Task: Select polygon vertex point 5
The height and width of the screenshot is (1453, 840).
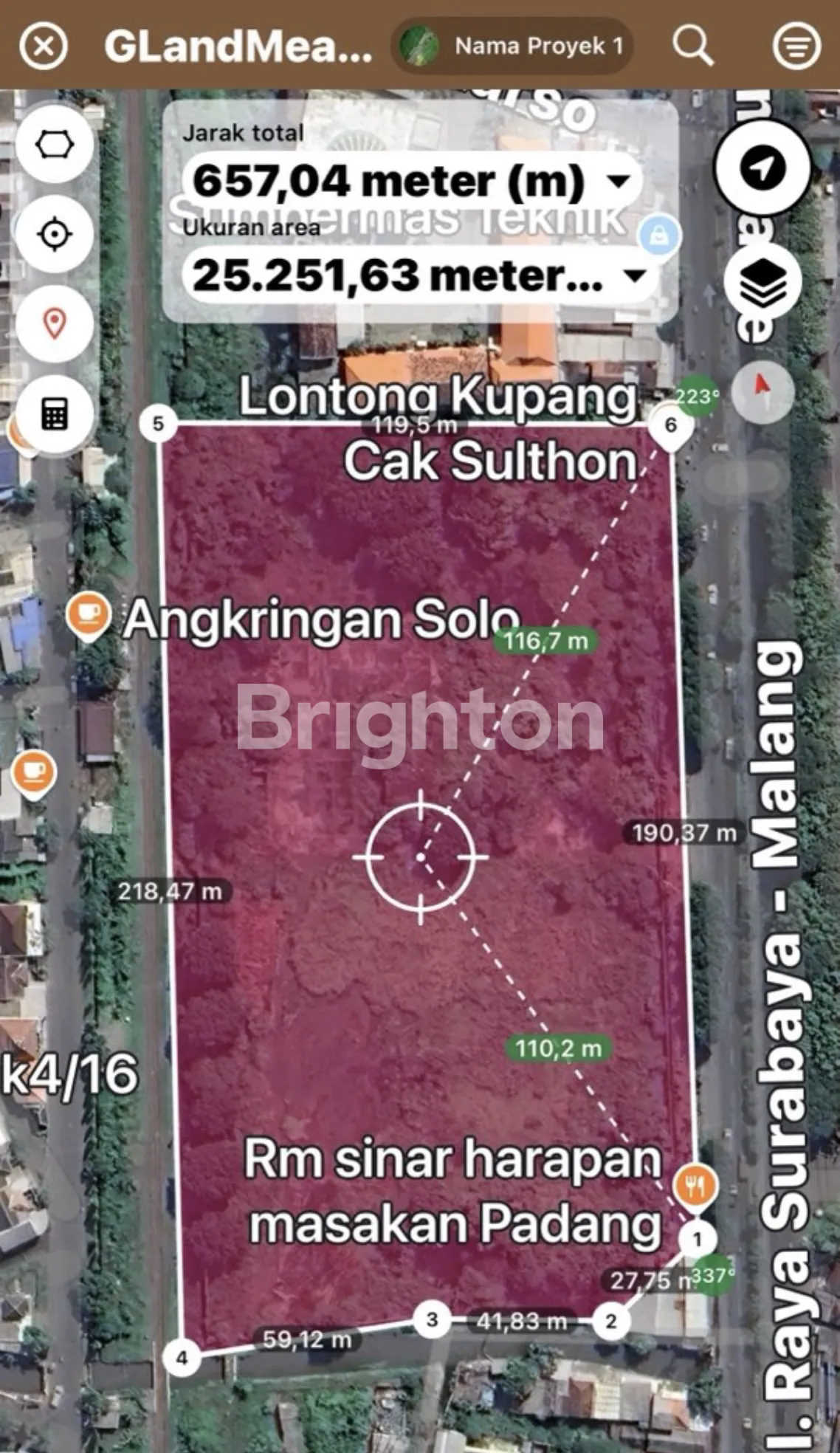Action: click(x=158, y=424)
